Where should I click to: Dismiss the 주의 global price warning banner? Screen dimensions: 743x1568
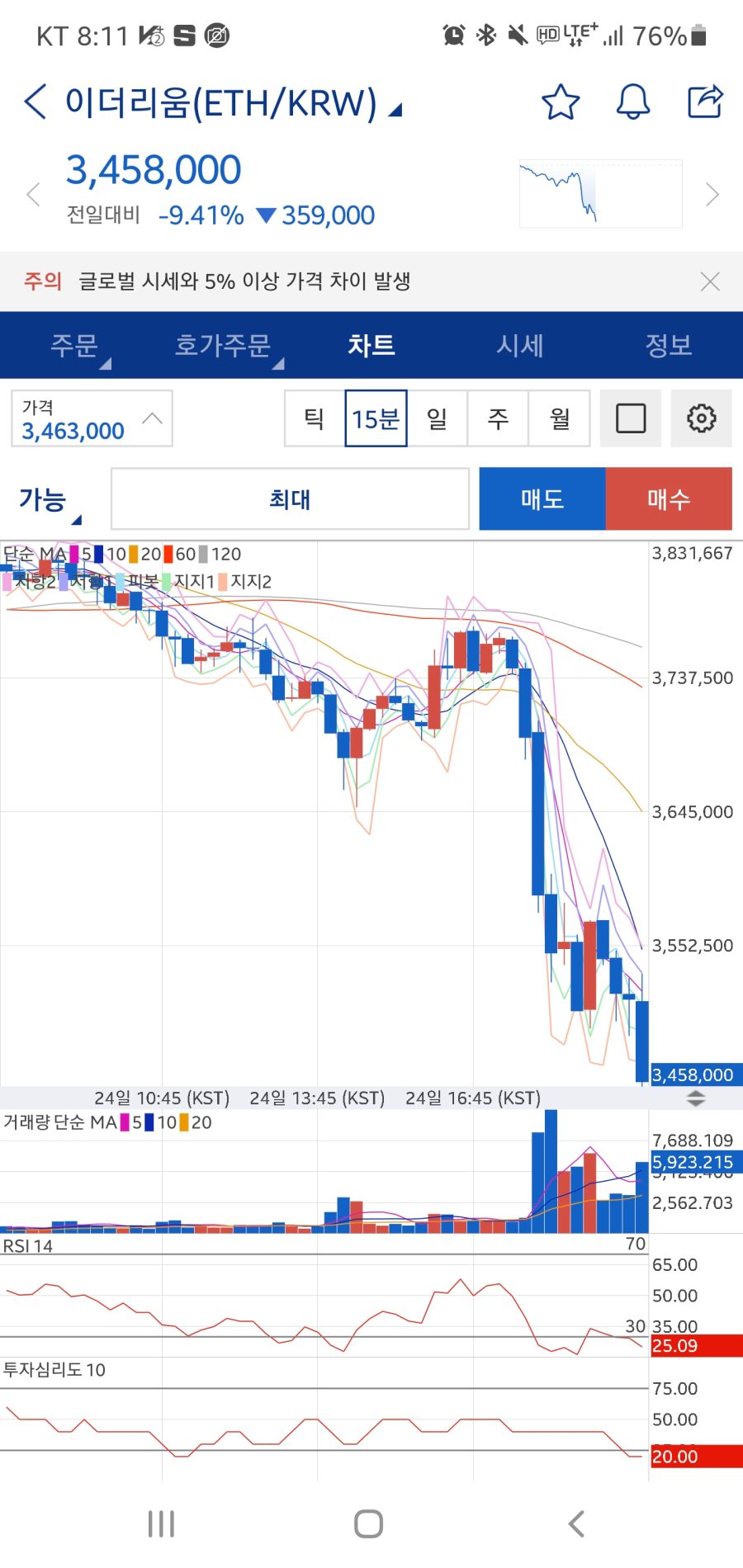click(x=709, y=281)
